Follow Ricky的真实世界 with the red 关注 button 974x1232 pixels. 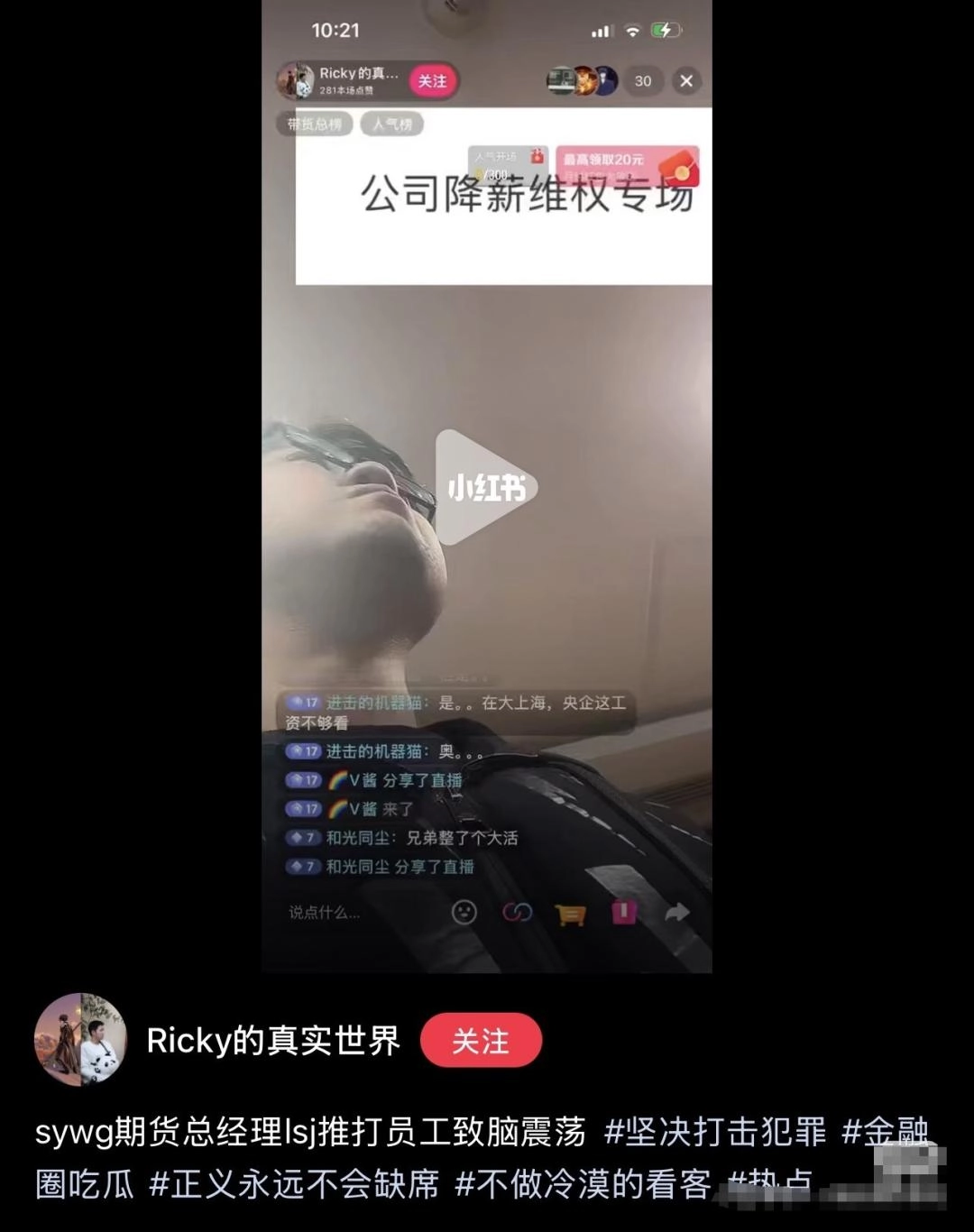click(x=481, y=1040)
